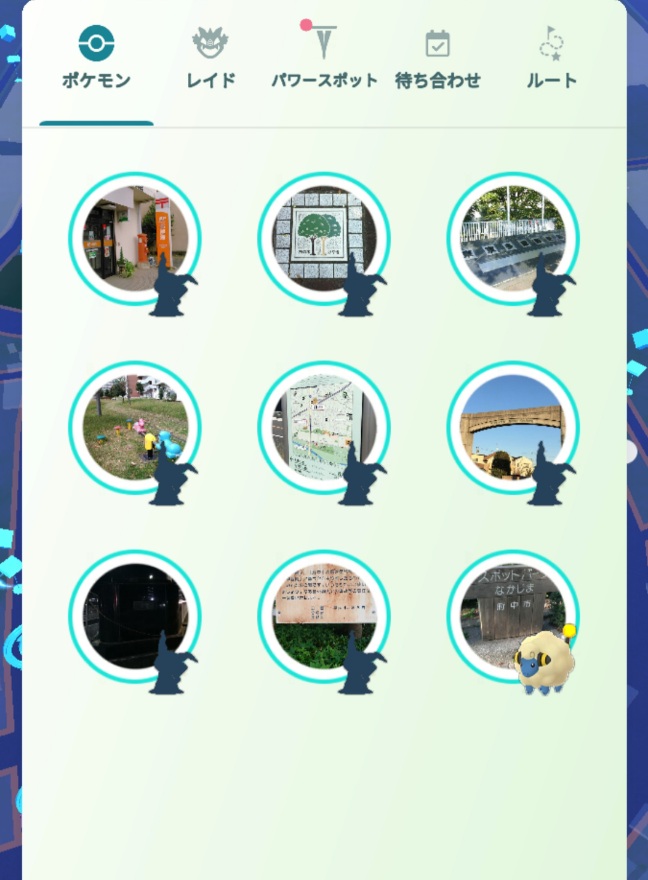Open the パワースポット tab
Screen dimensions: 648x880
[324, 60]
